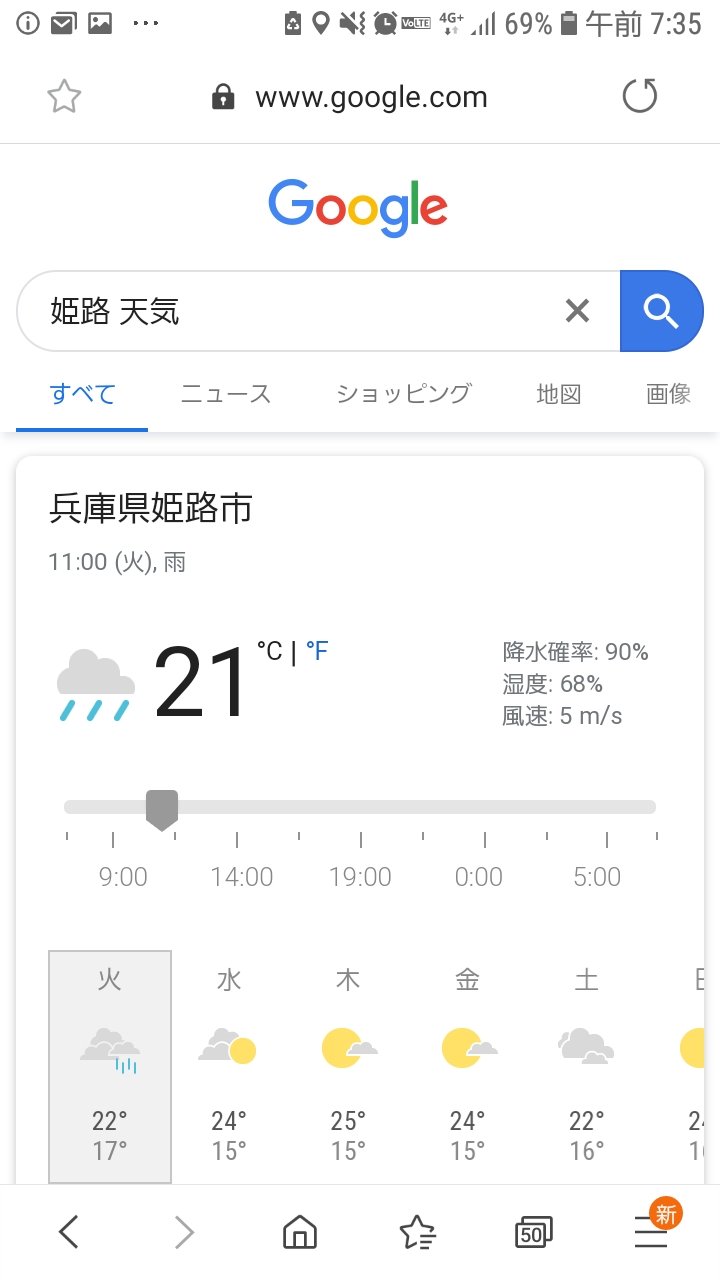Switch to the ショッピング tab
Image resolution: width=720 pixels, height=1280 pixels.
(x=403, y=394)
